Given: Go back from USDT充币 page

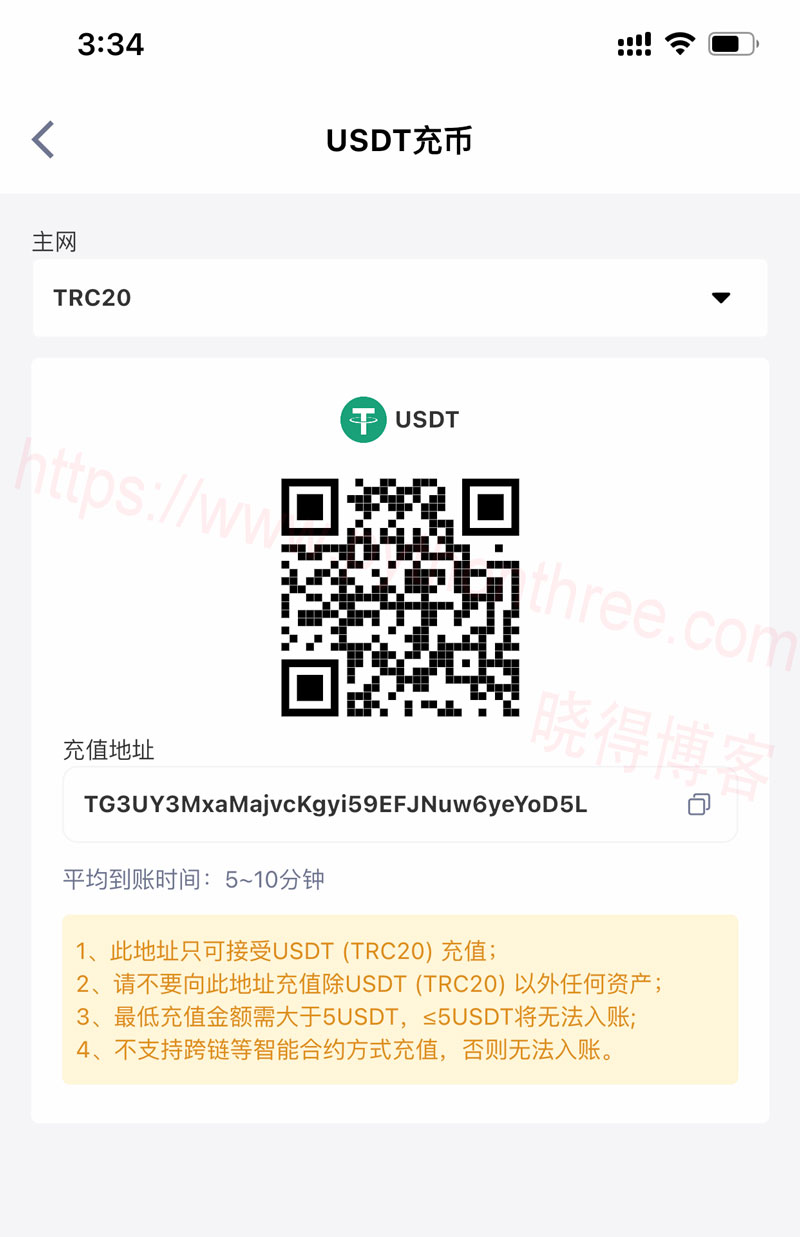Looking at the screenshot, I should pos(43,140).
